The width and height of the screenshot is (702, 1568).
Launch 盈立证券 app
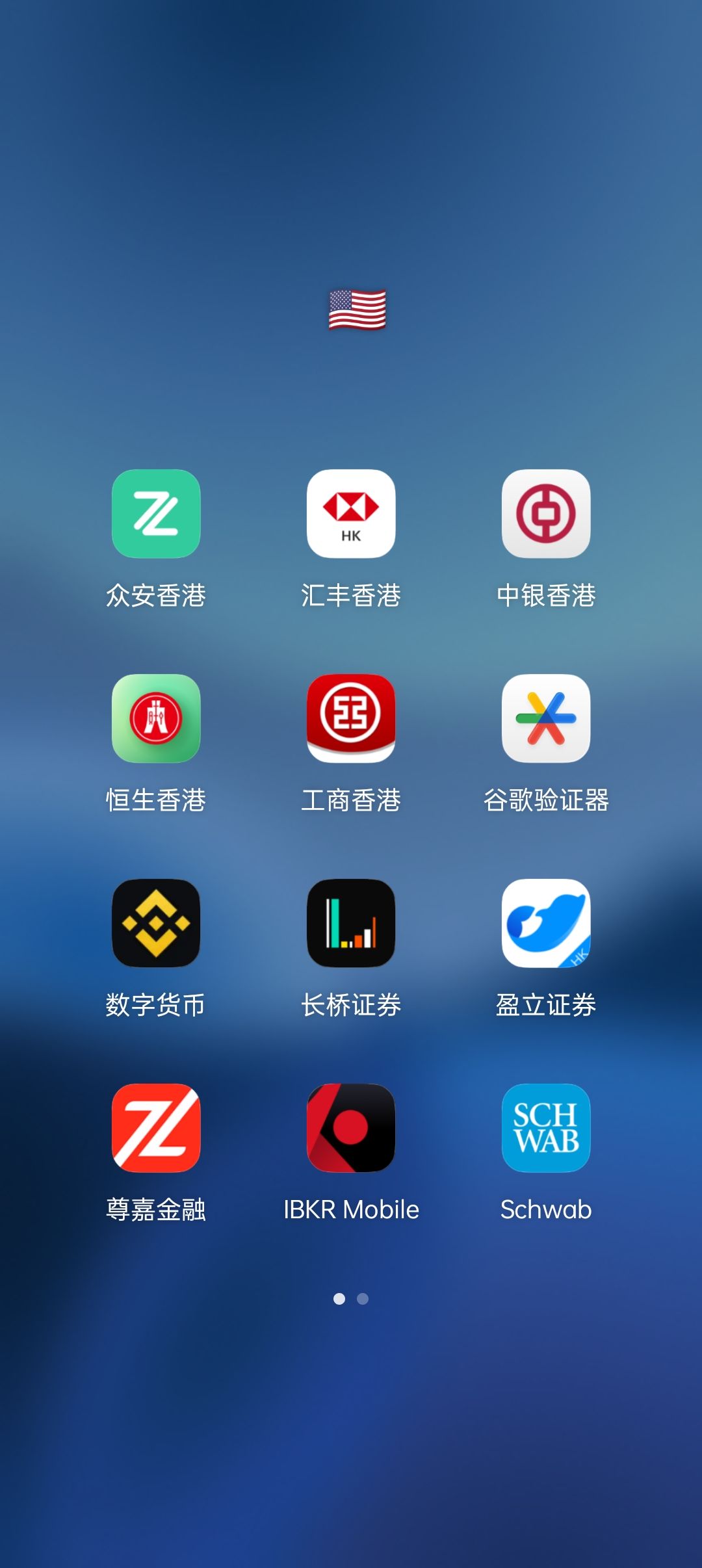coord(546,923)
